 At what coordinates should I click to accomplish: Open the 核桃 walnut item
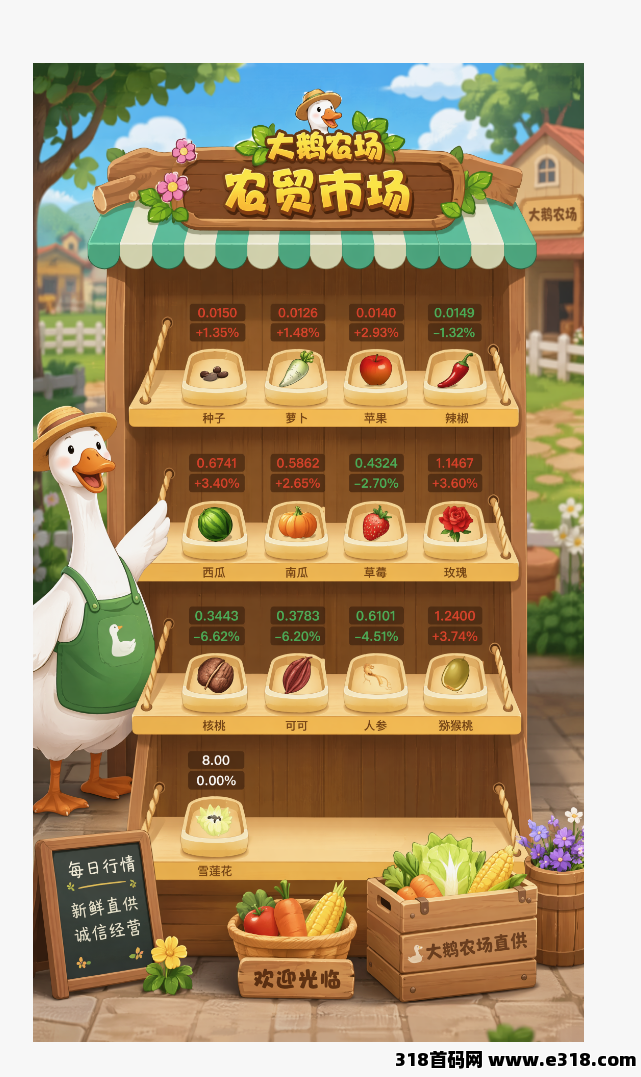pos(214,681)
